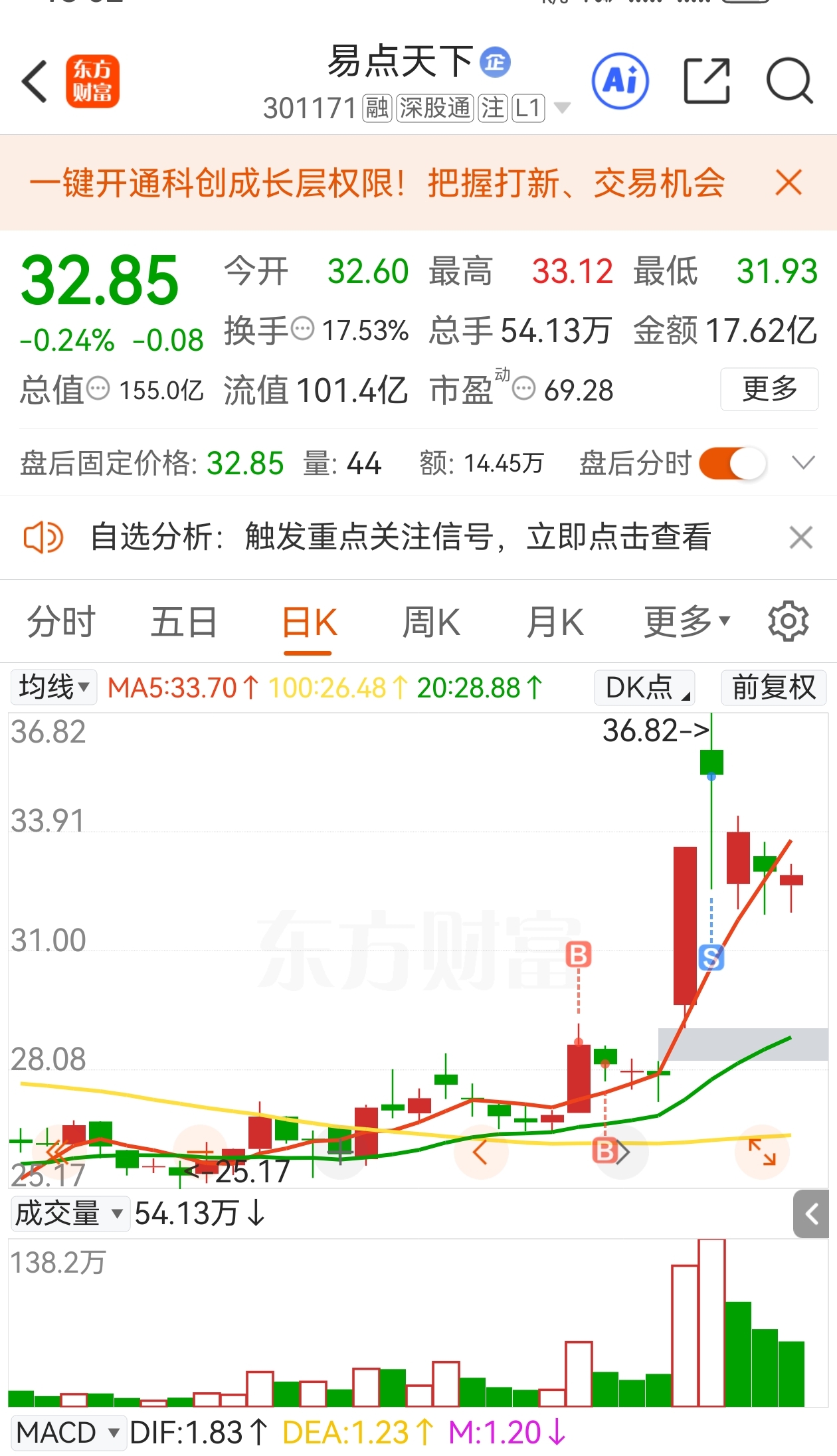Open the 更多 chart period dropdown
The image size is (837, 1456).
(687, 622)
